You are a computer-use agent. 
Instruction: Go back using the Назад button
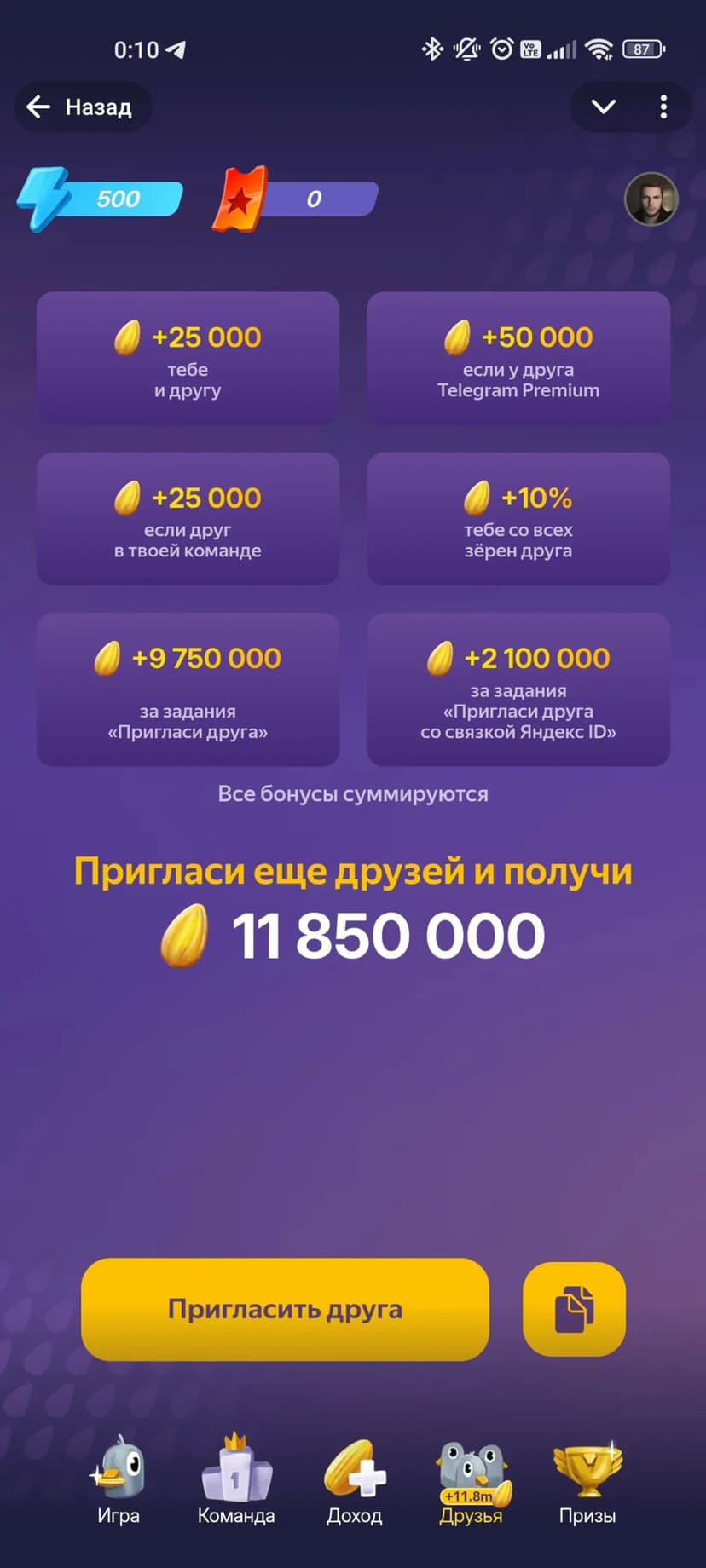click(81, 107)
